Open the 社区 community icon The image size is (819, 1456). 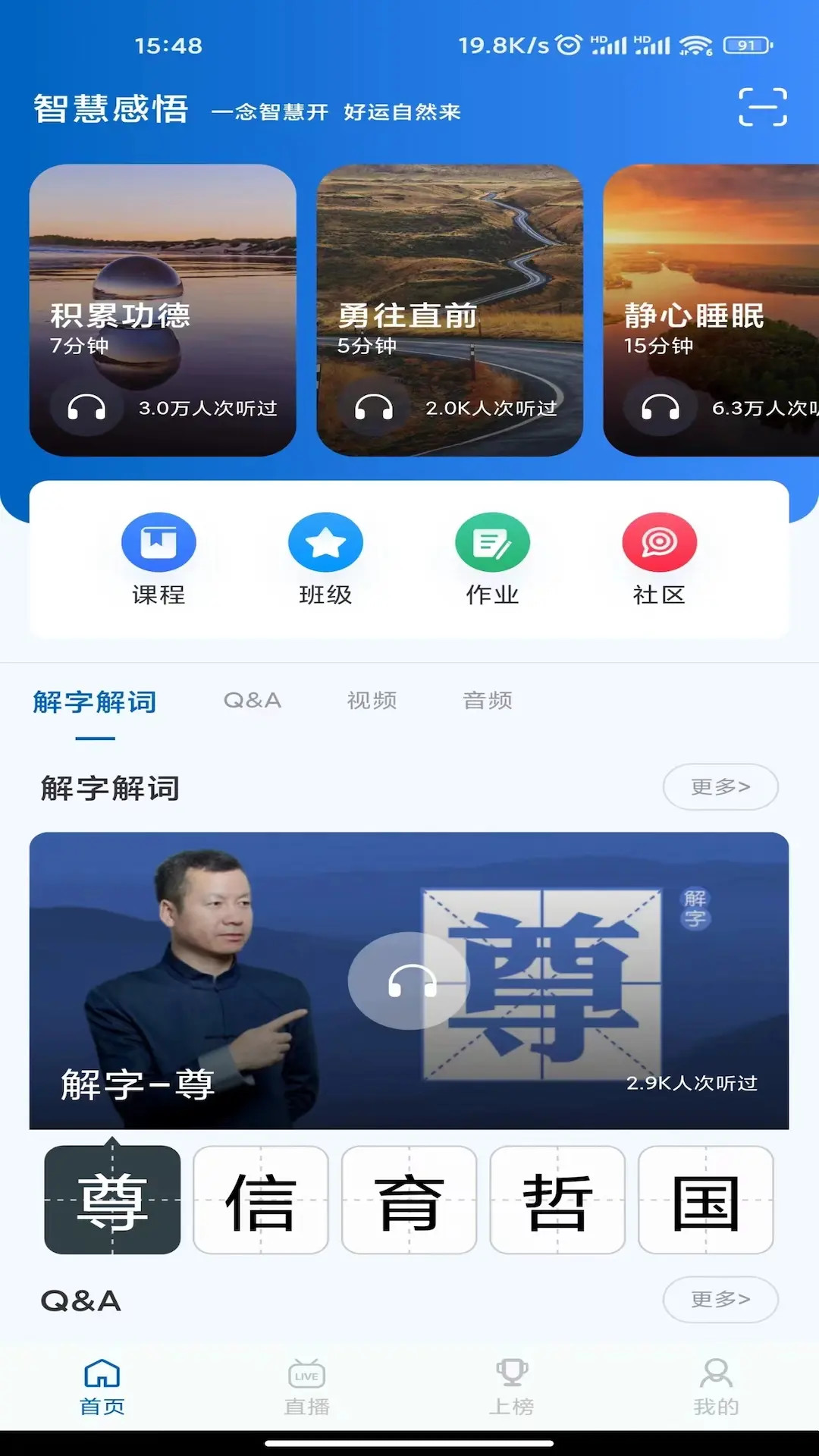click(x=657, y=543)
